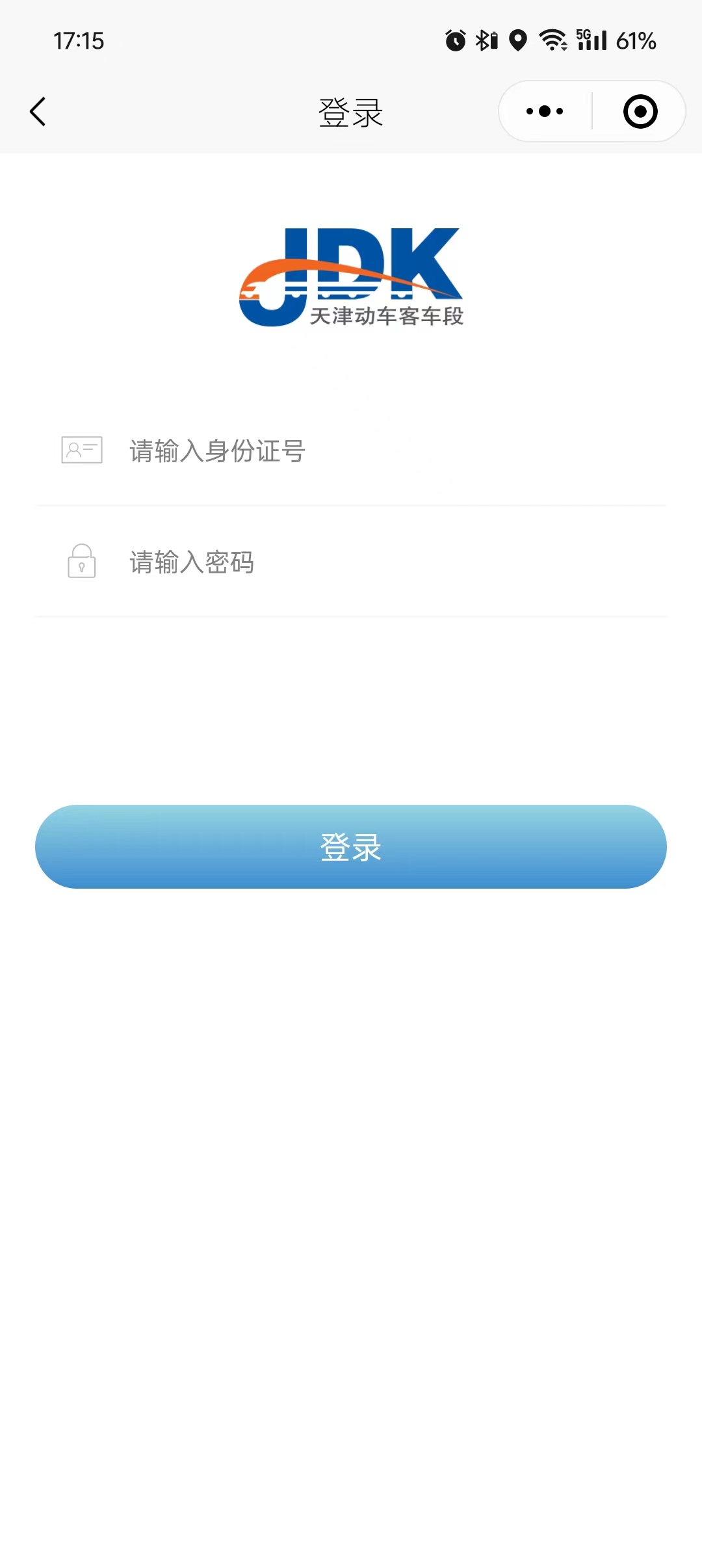Image resolution: width=702 pixels, height=1568 pixels.
Task: Tap the blue 登录 login button
Action: click(x=351, y=847)
